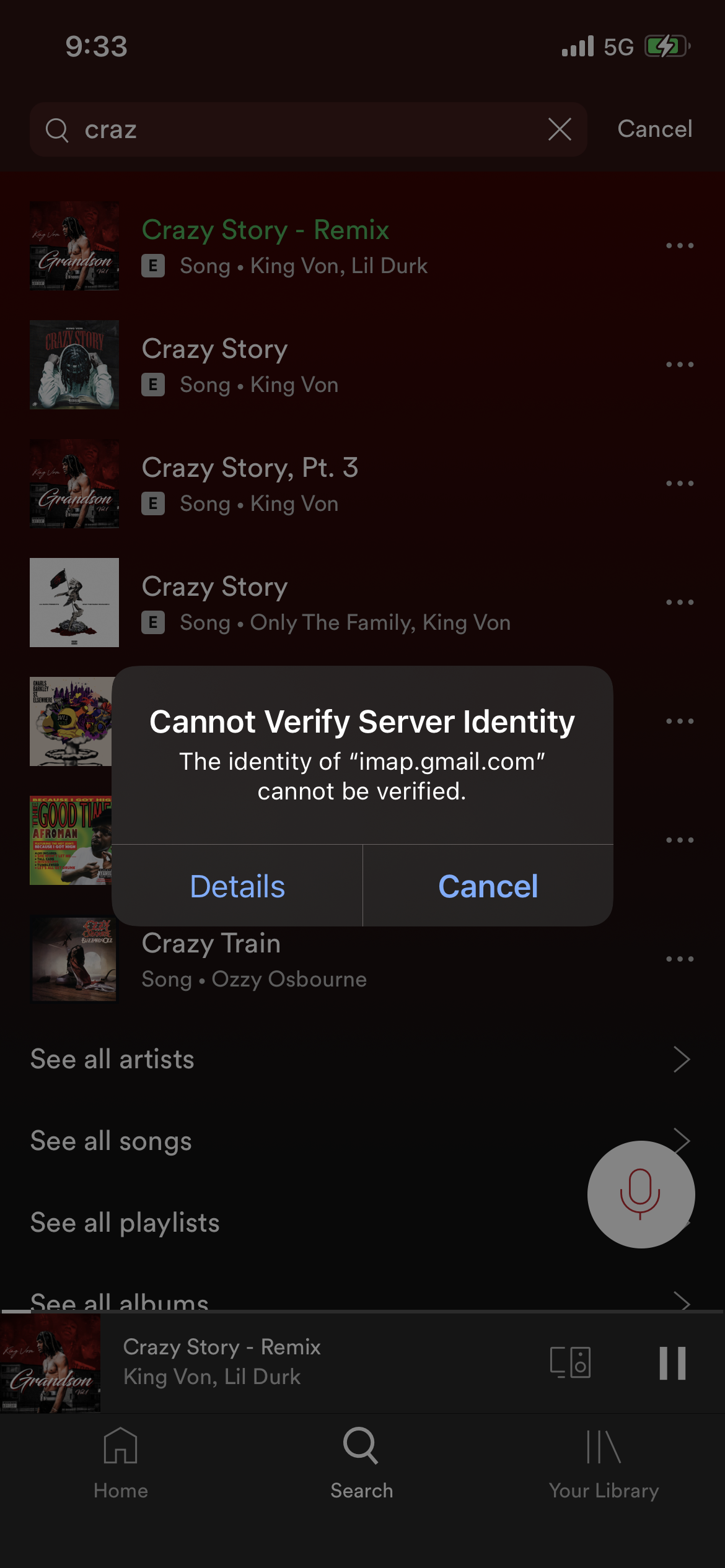The image size is (725, 1568).
Task: Pause the currently playing song
Action: pyautogui.click(x=672, y=1363)
